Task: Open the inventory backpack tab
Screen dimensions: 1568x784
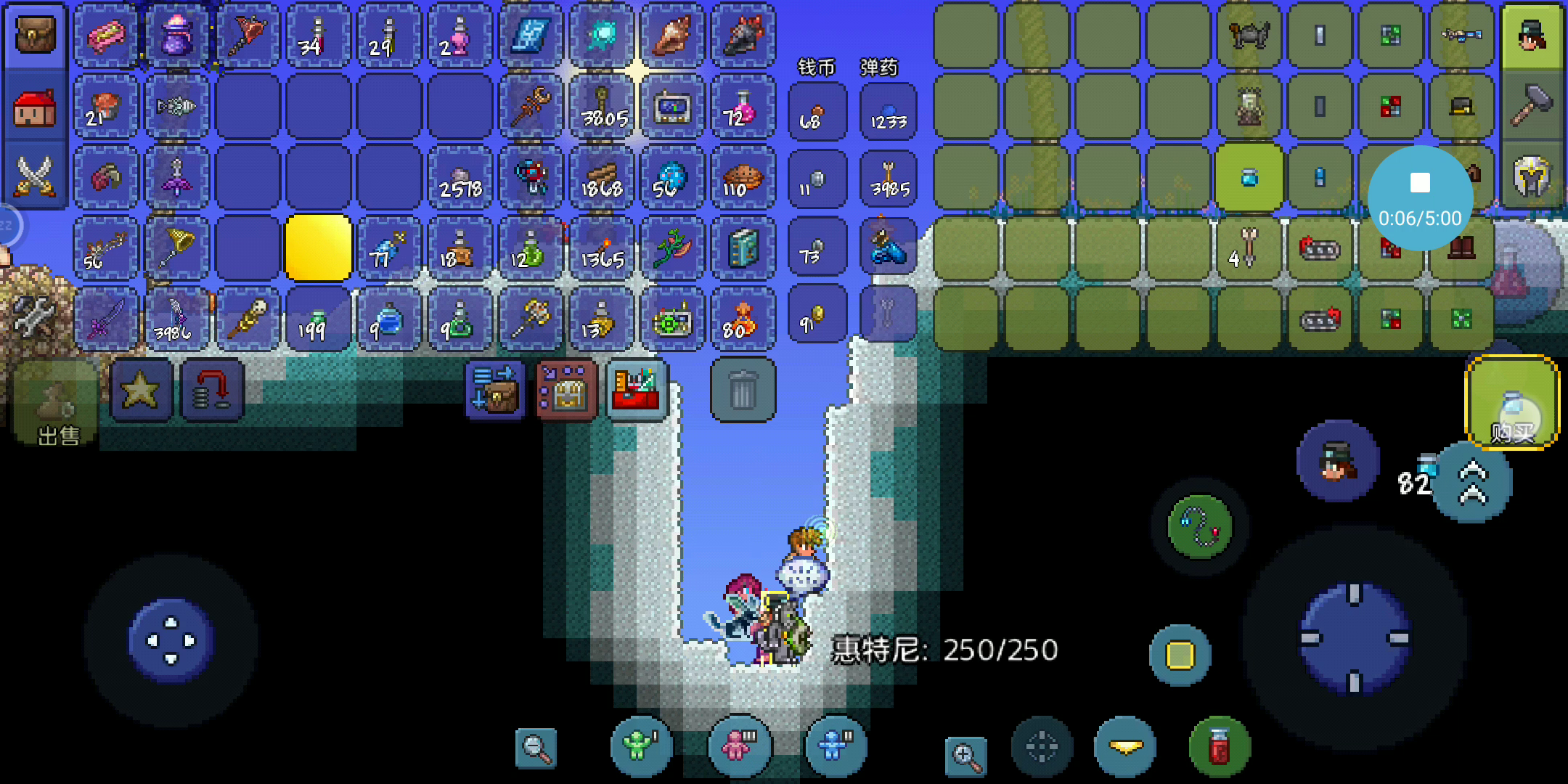Action: 35,35
